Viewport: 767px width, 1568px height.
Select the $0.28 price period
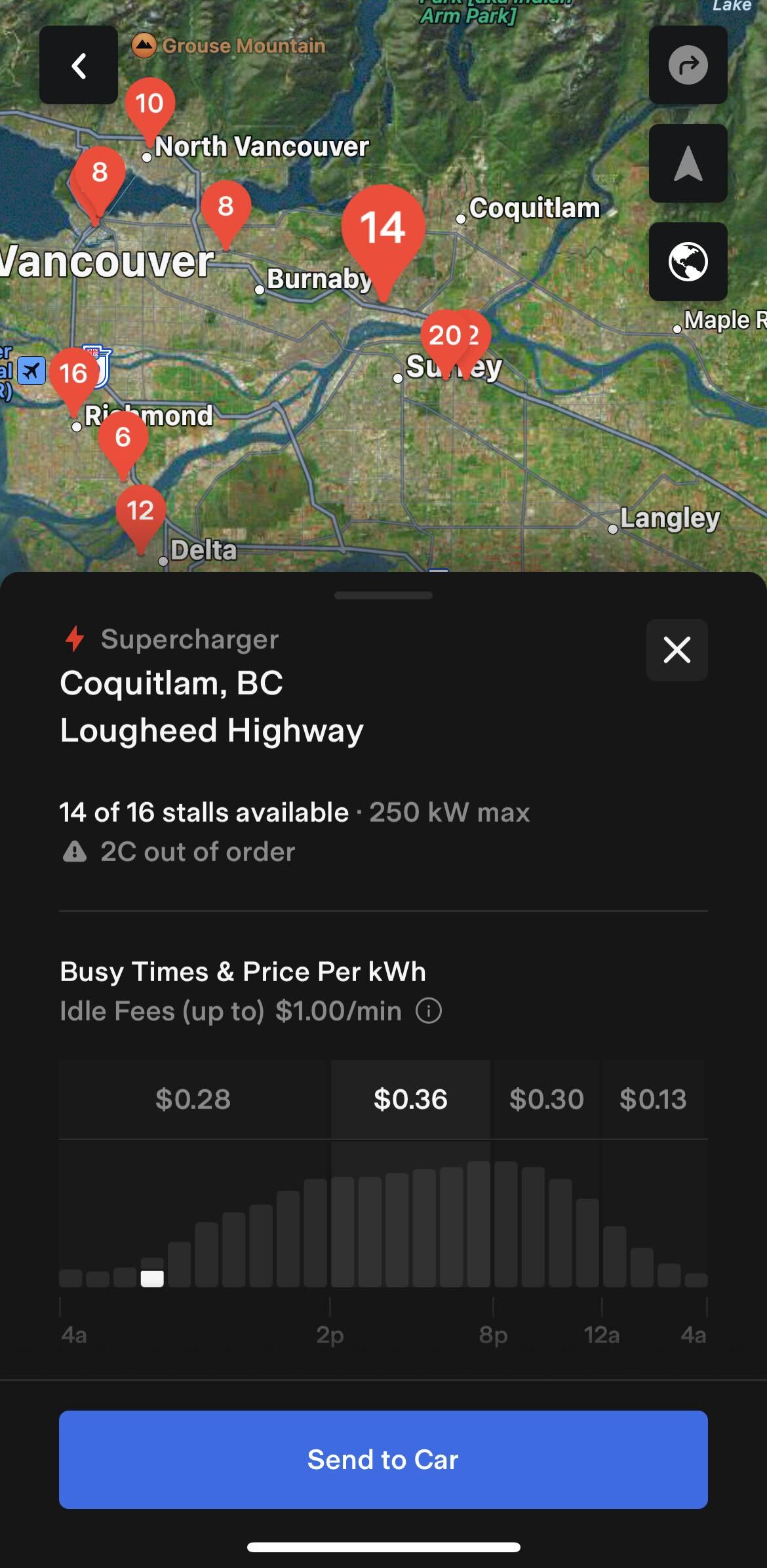pyautogui.click(x=193, y=1099)
